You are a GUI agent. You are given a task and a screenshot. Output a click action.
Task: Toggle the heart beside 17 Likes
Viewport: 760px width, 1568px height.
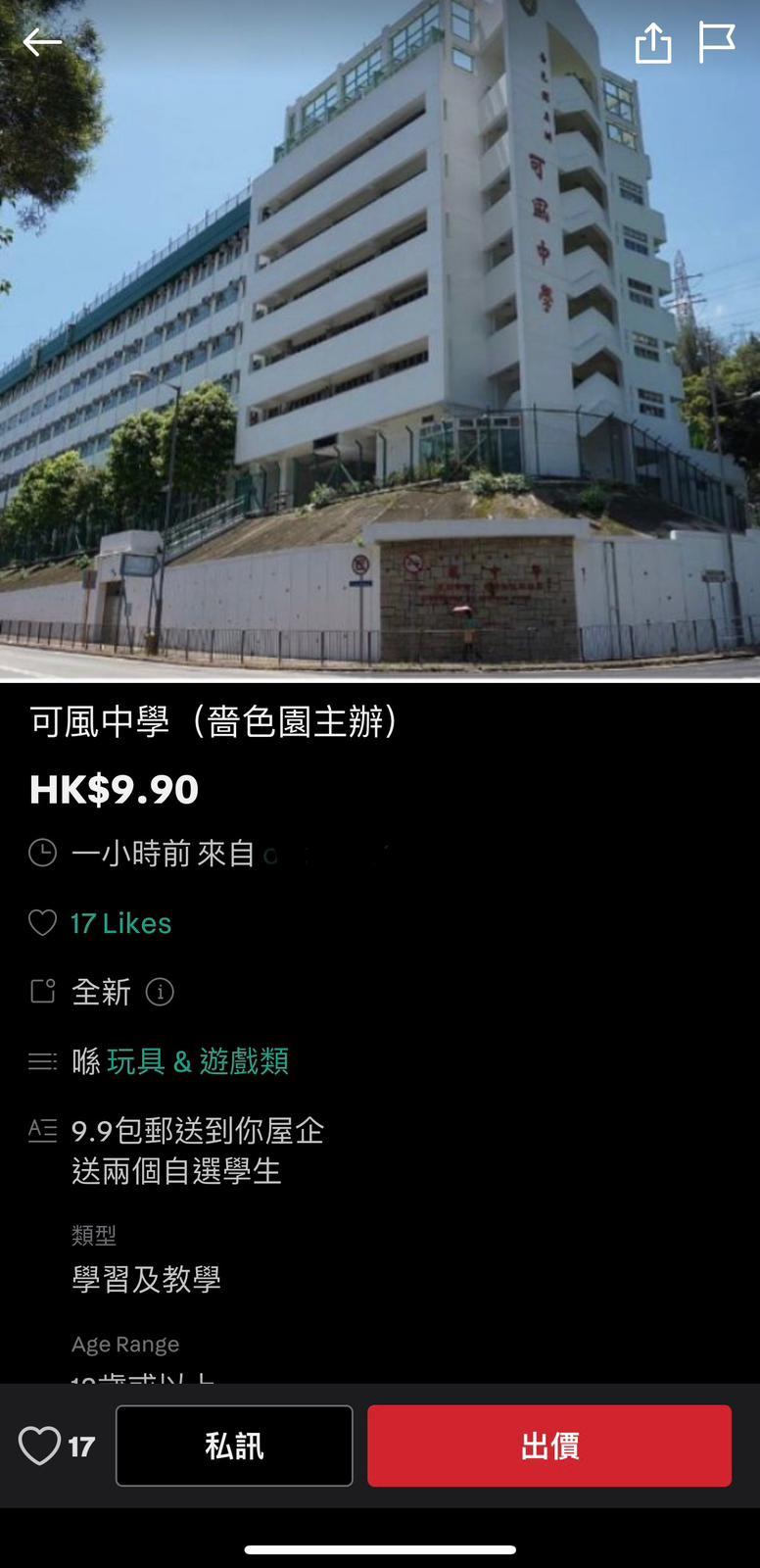click(43, 922)
